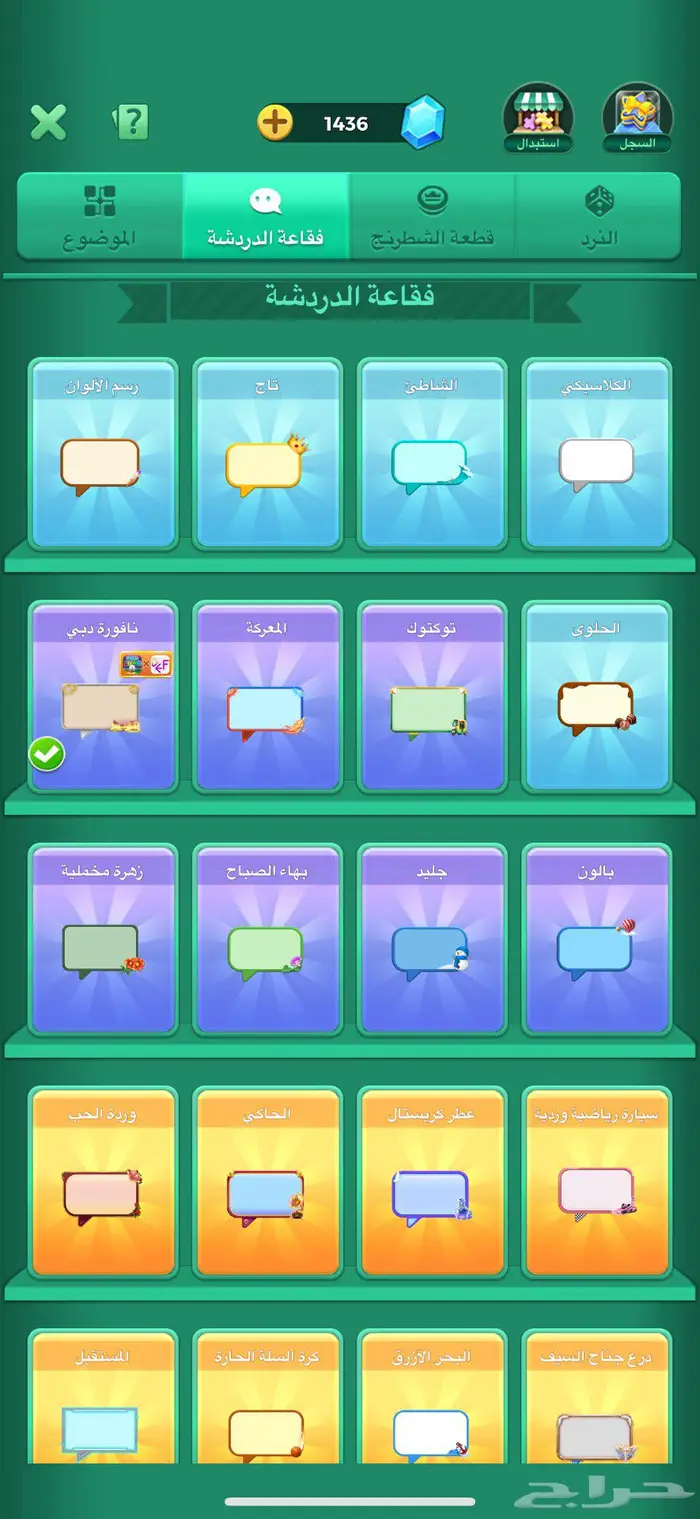Viewport: 700px width, 1519px height.
Task: Open the وردة الحب chat bubble
Action: pos(102,1182)
